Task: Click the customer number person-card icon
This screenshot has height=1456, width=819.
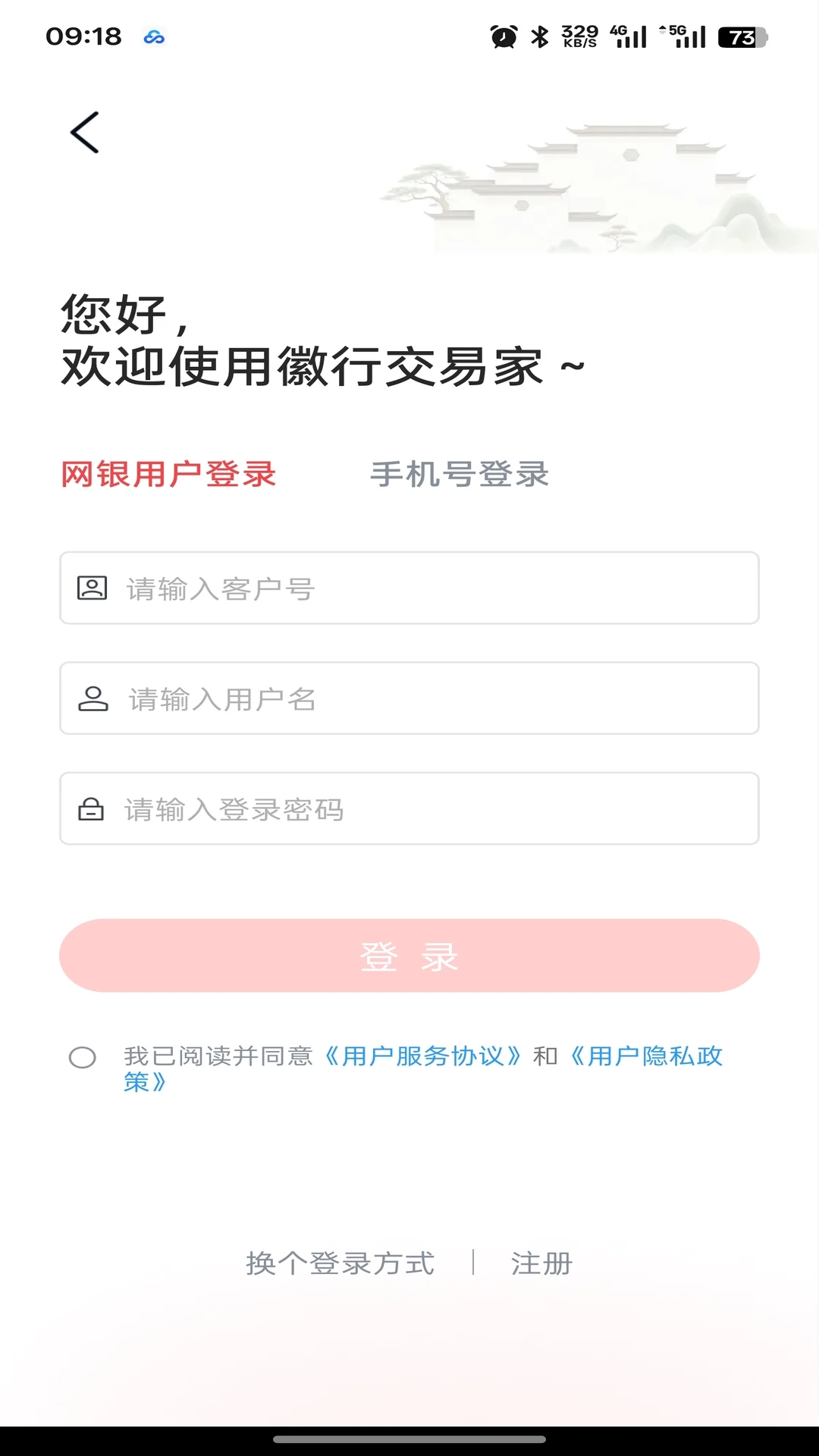Action: click(93, 589)
